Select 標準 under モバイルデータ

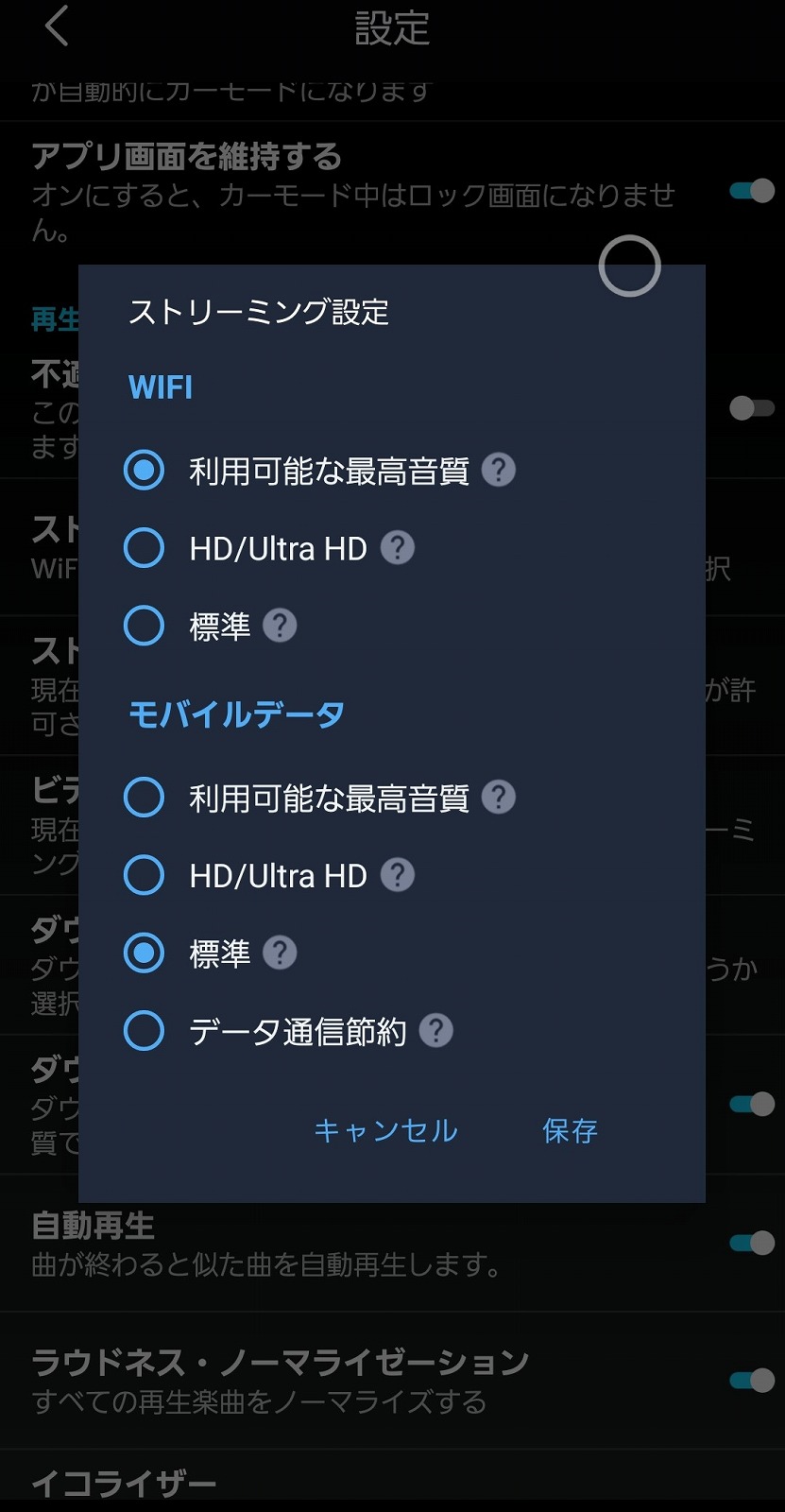pos(145,953)
